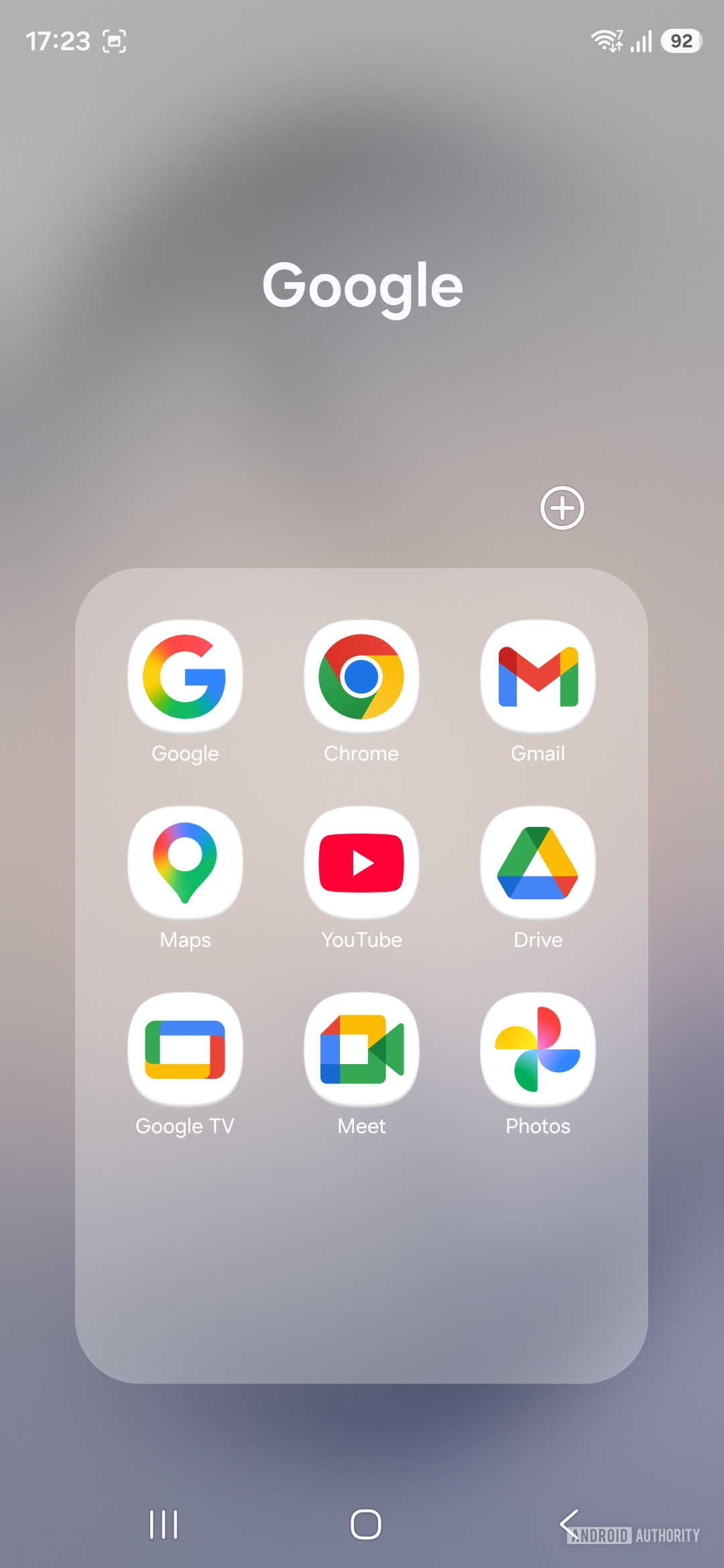The width and height of the screenshot is (724, 1568).
Task: Open the Google TV app
Action: (x=184, y=1049)
